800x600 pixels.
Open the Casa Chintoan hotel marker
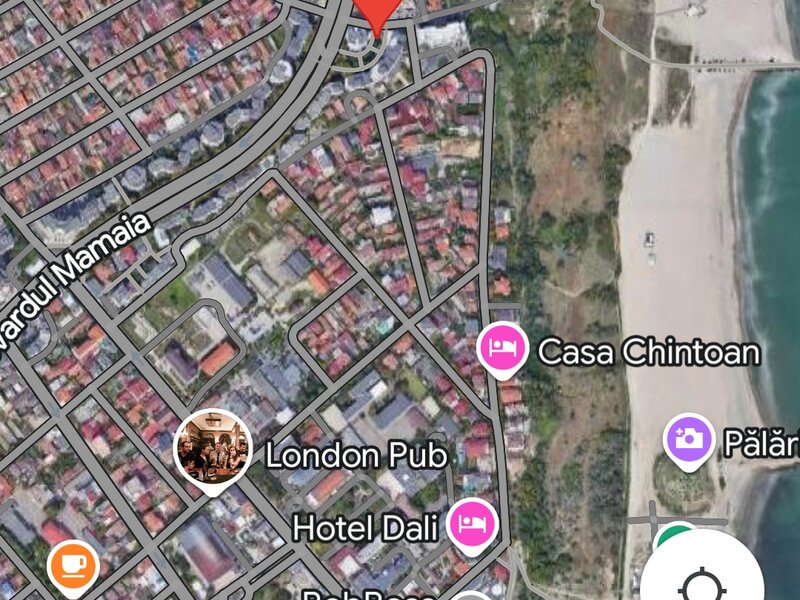(x=503, y=349)
